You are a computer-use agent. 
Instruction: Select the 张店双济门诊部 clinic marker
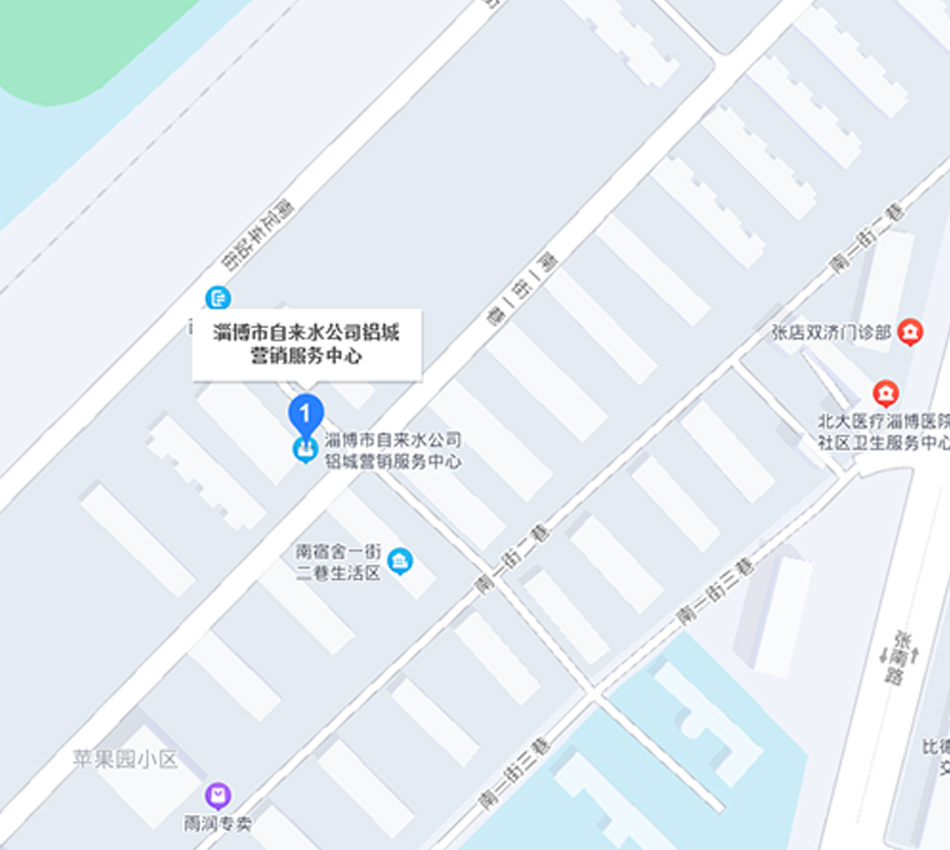pyautogui.click(x=910, y=331)
